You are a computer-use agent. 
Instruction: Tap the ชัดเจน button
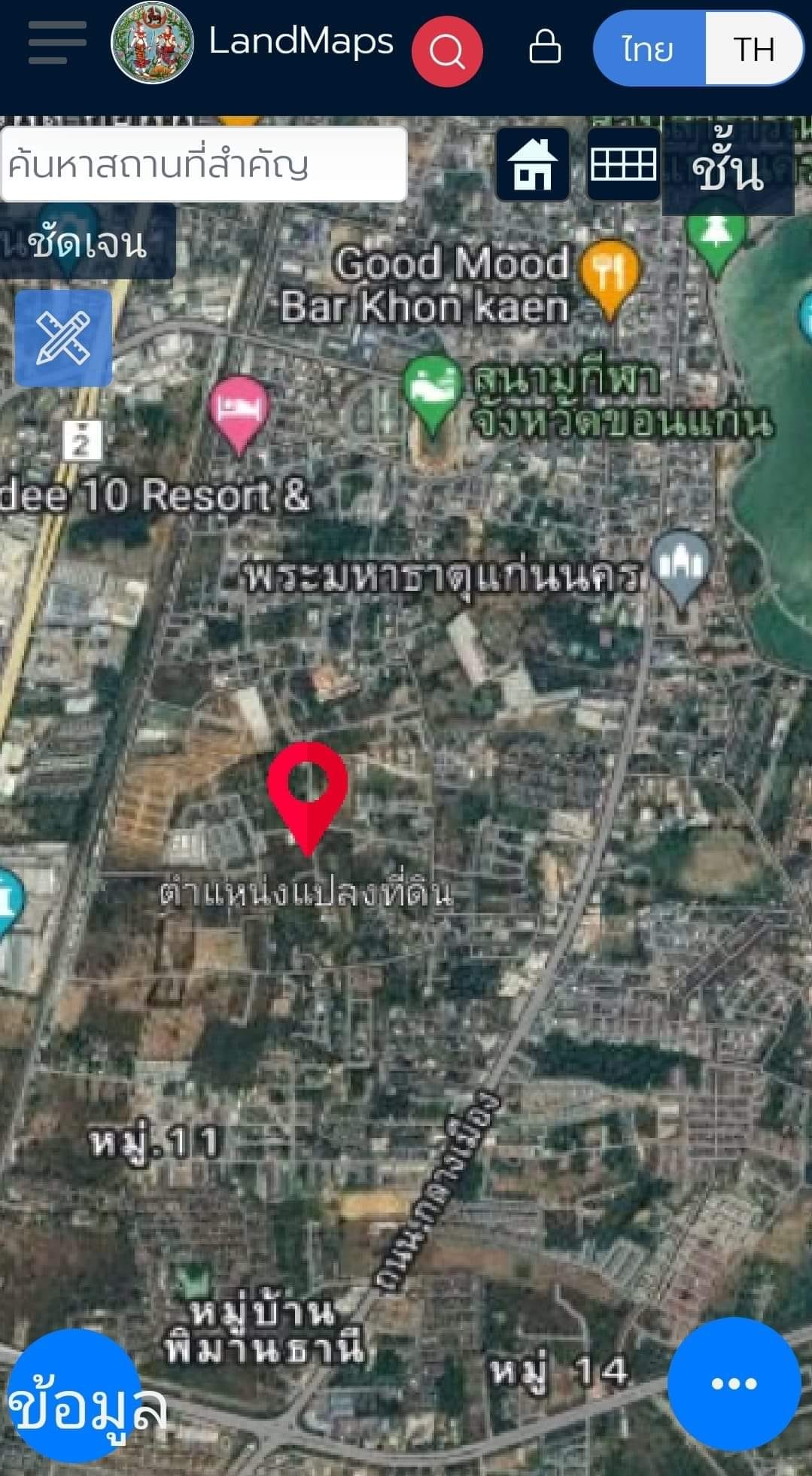coord(87,242)
